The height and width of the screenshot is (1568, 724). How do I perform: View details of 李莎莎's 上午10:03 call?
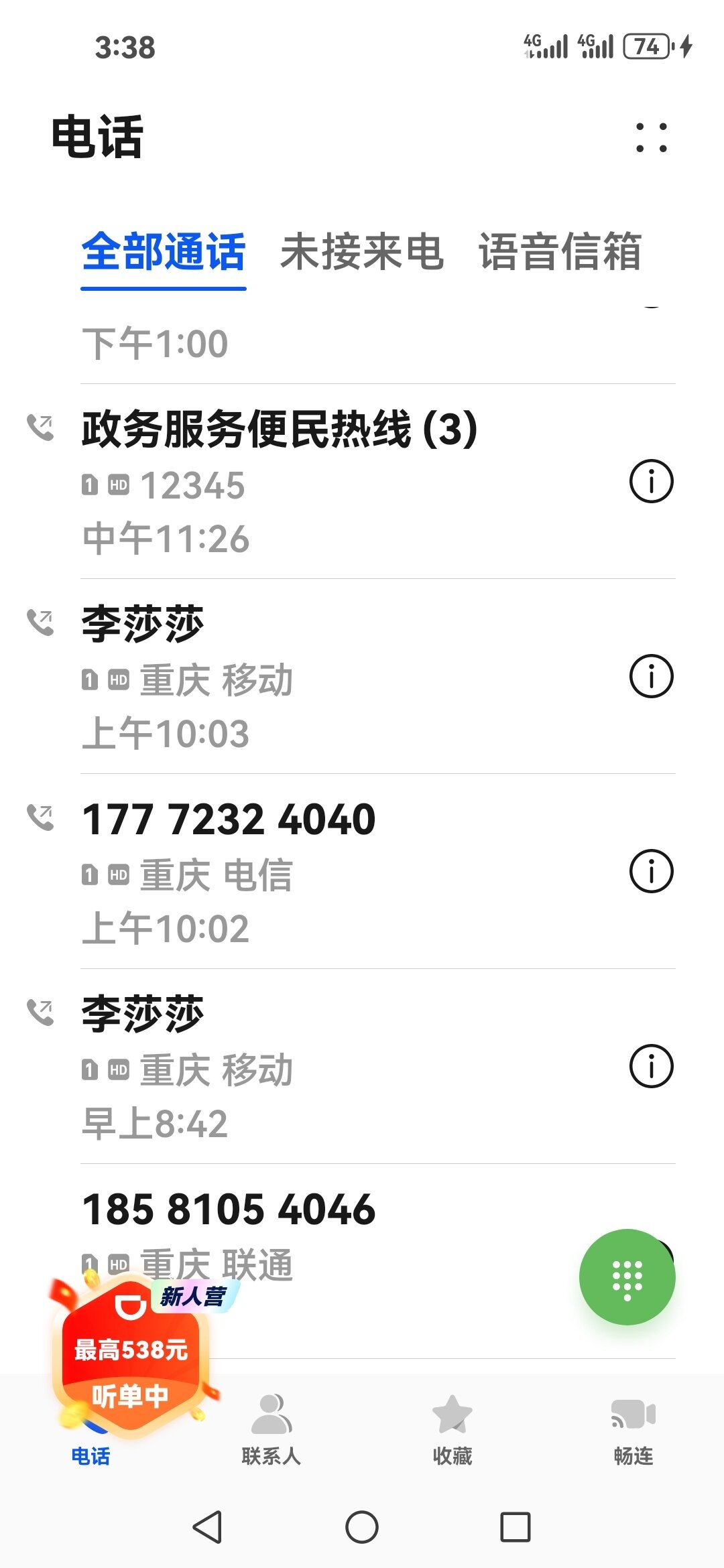point(651,676)
